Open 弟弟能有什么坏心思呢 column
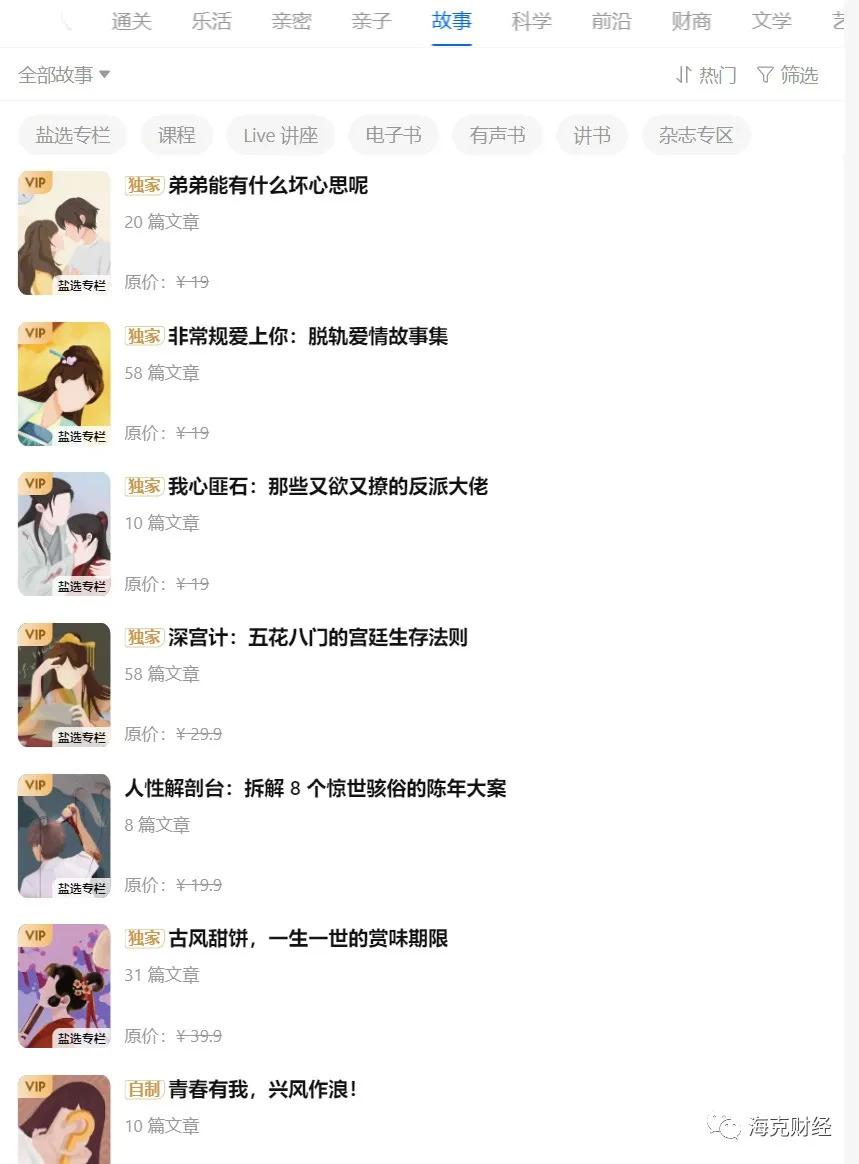The height and width of the screenshot is (1164, 859). coord(268,186)
